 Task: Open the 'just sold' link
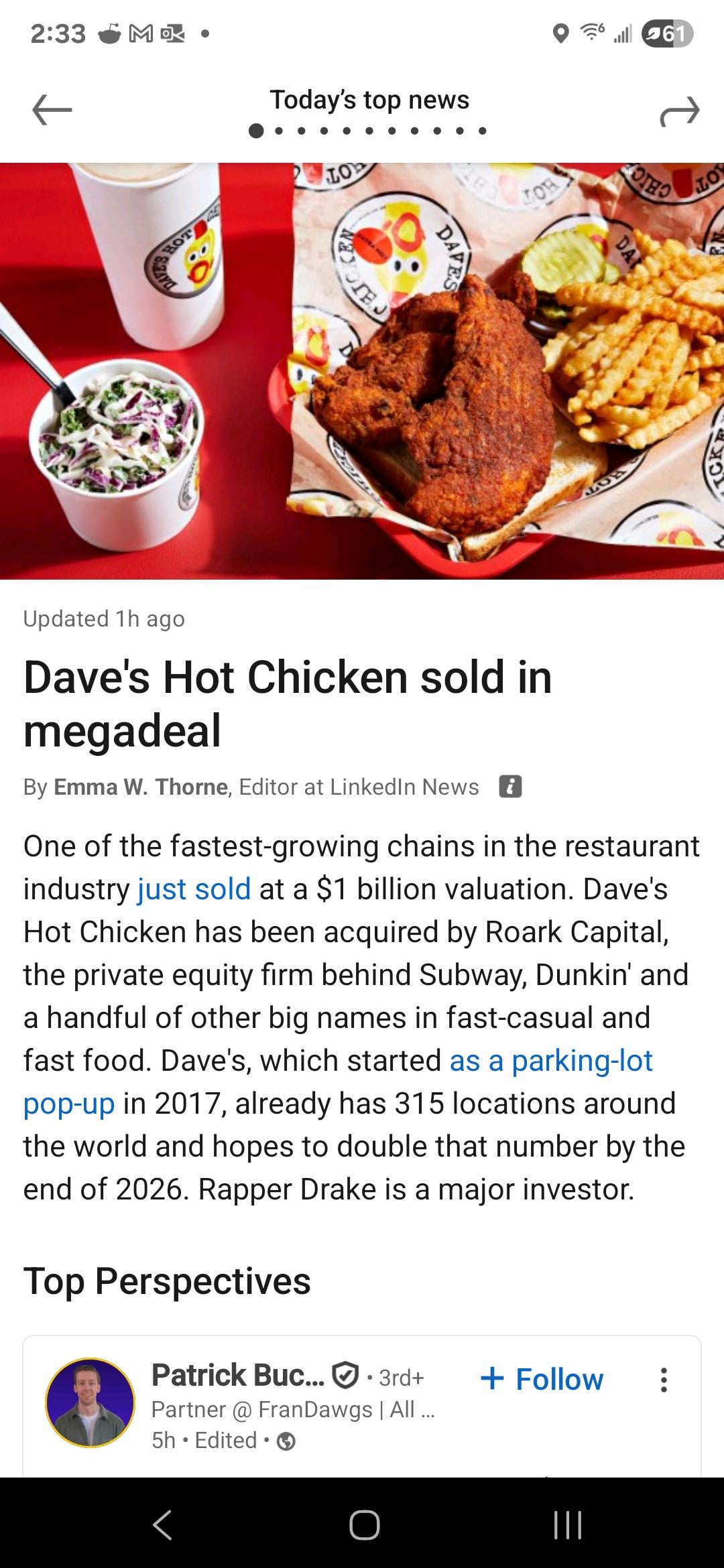(194, 889)
